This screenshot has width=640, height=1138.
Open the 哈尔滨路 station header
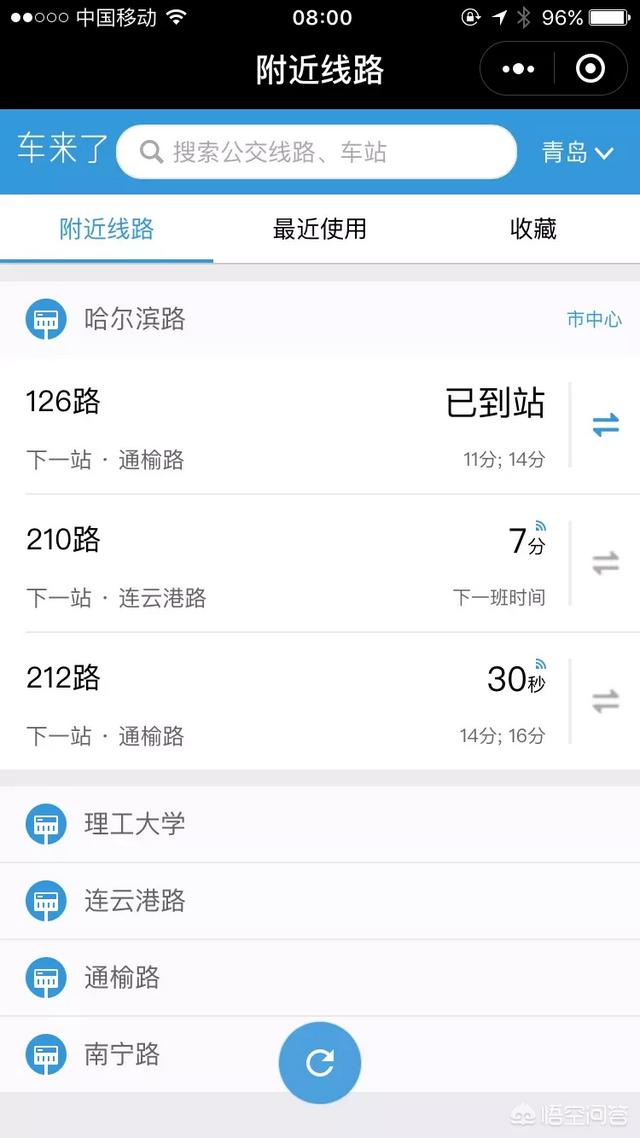click(320, 319)
